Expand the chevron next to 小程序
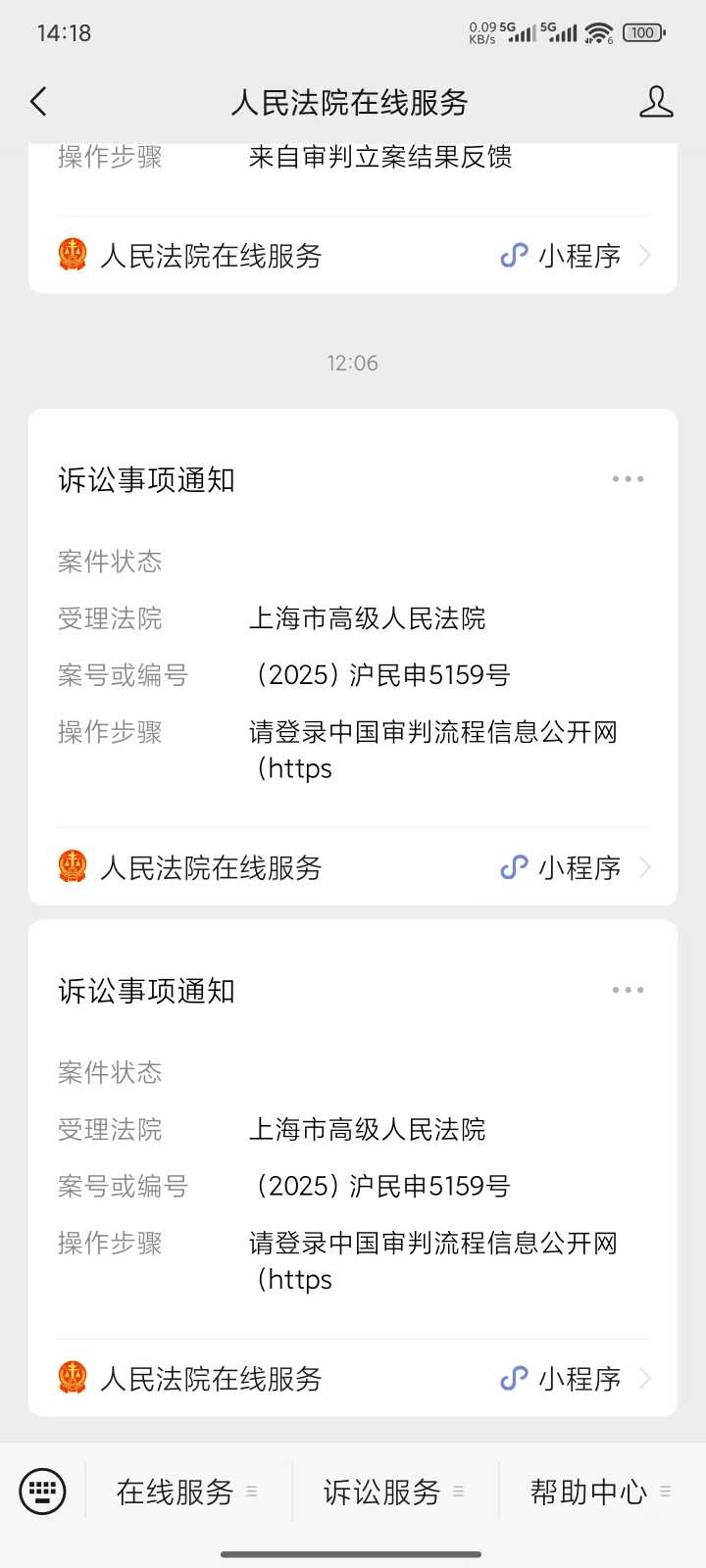The height and width of the screenshot is (1568, 706). [645, 255]
